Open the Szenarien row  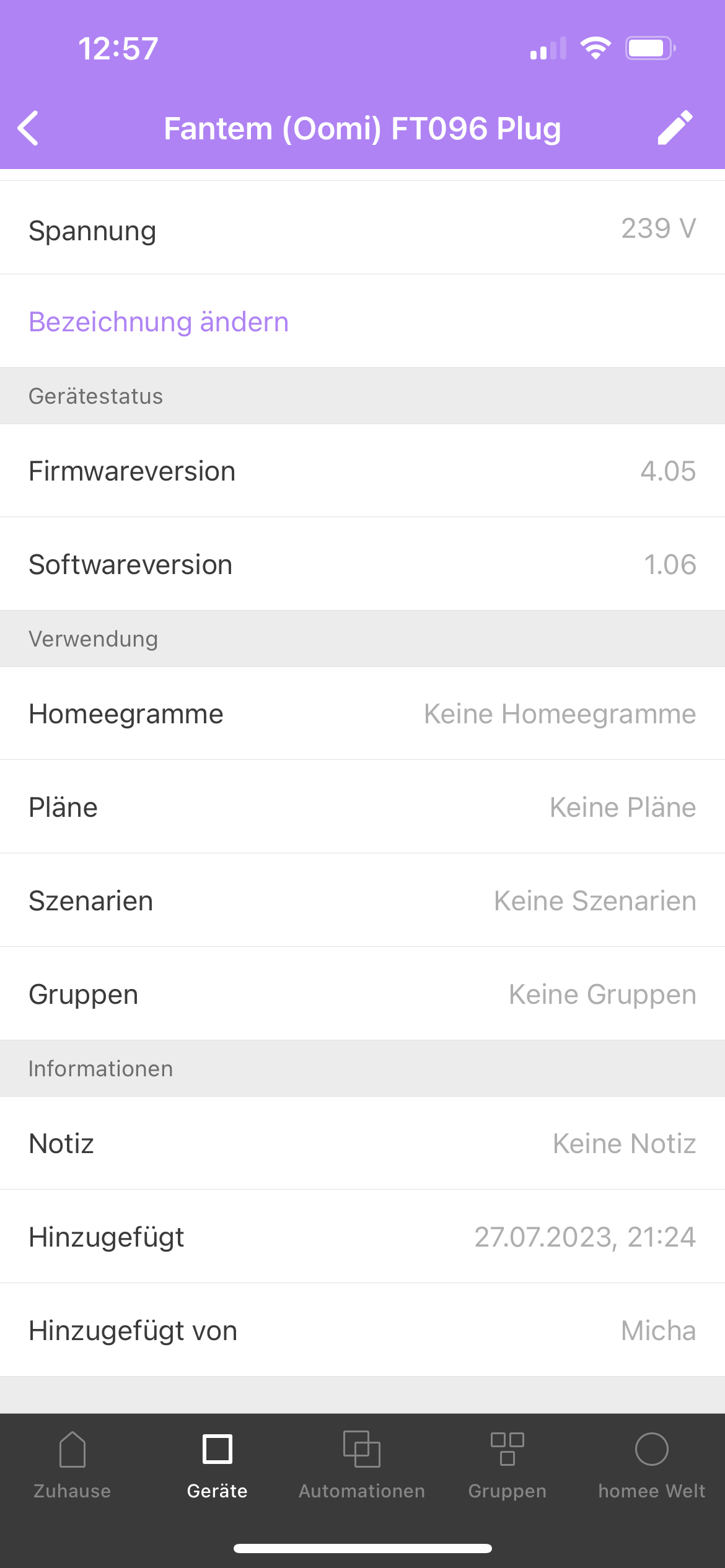pos(362,900)
